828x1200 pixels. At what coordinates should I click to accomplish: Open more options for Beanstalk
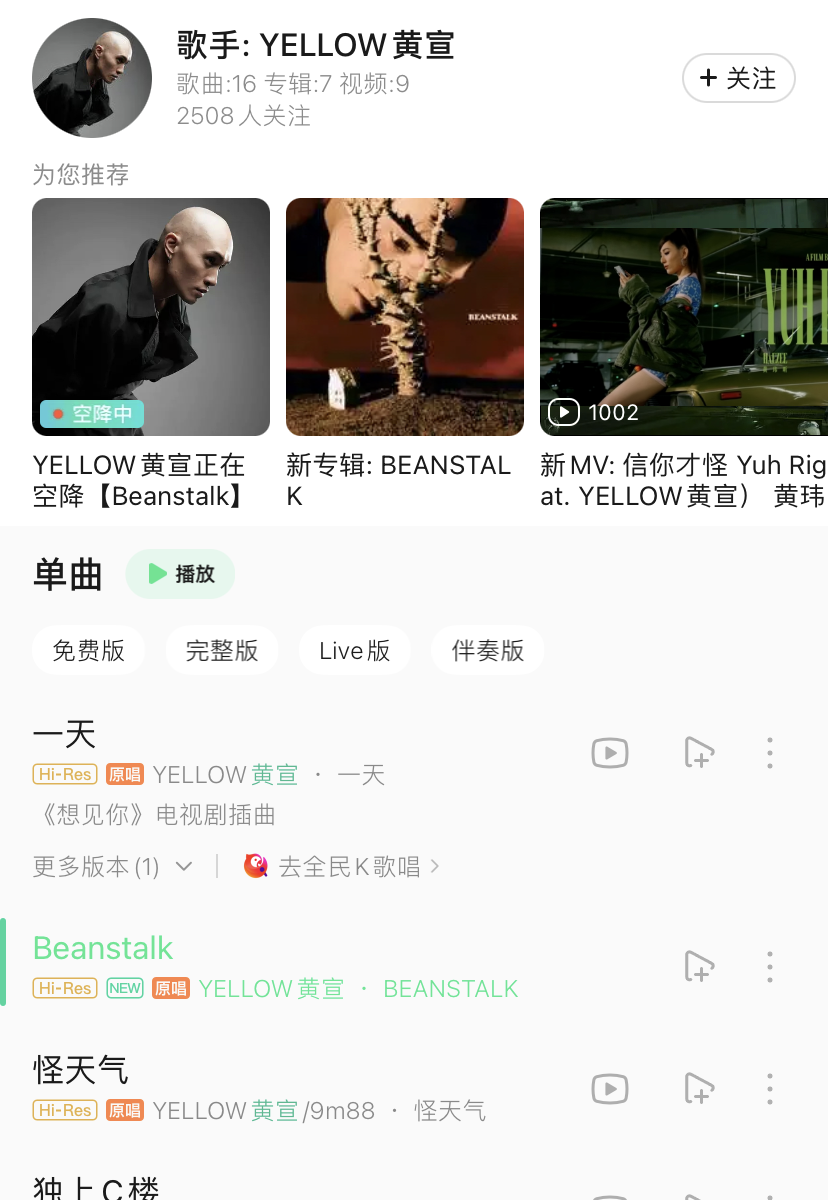pyautogui.click(x=770, y=967)
